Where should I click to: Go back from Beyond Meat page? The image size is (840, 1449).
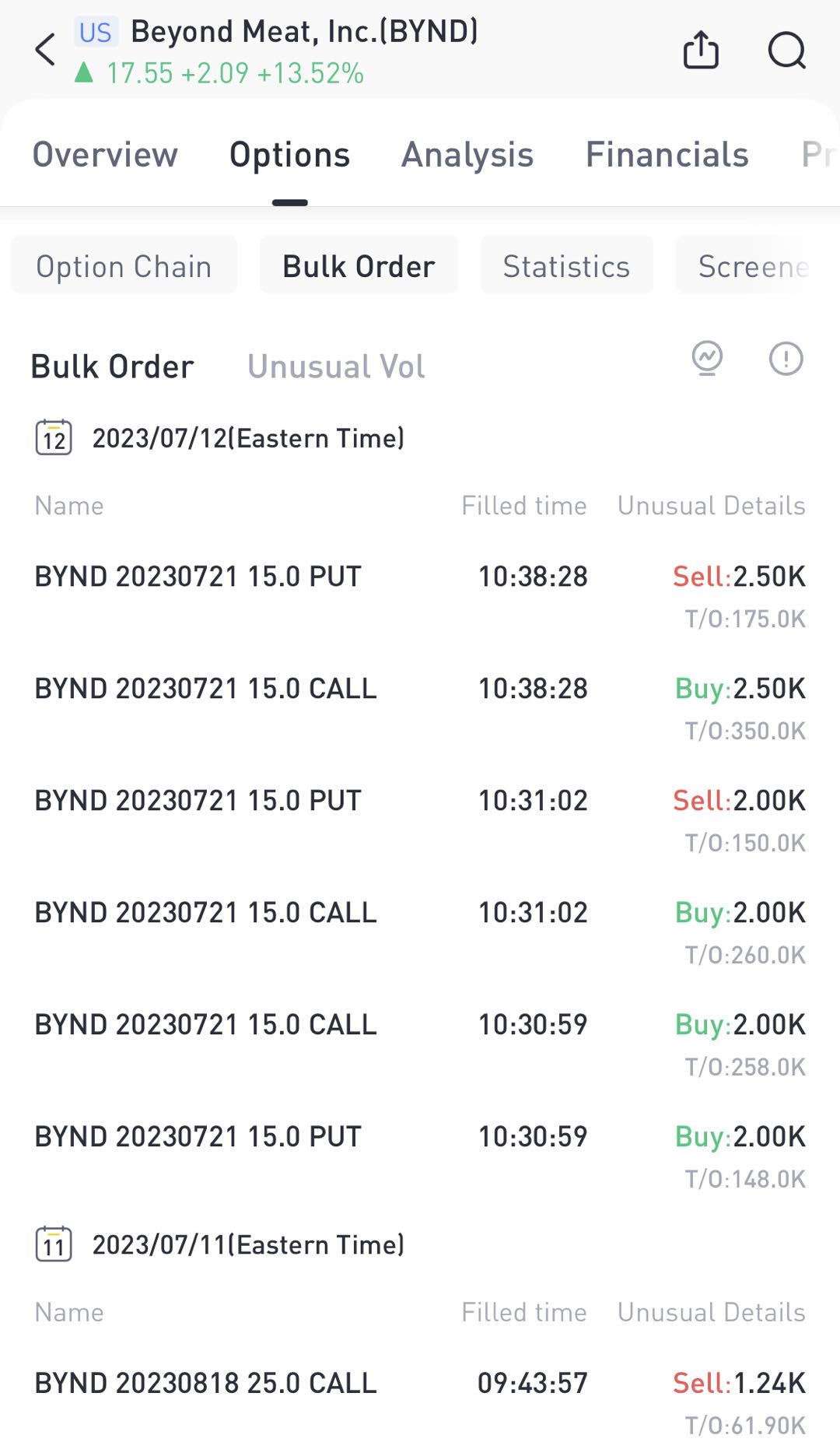[45, 51]
